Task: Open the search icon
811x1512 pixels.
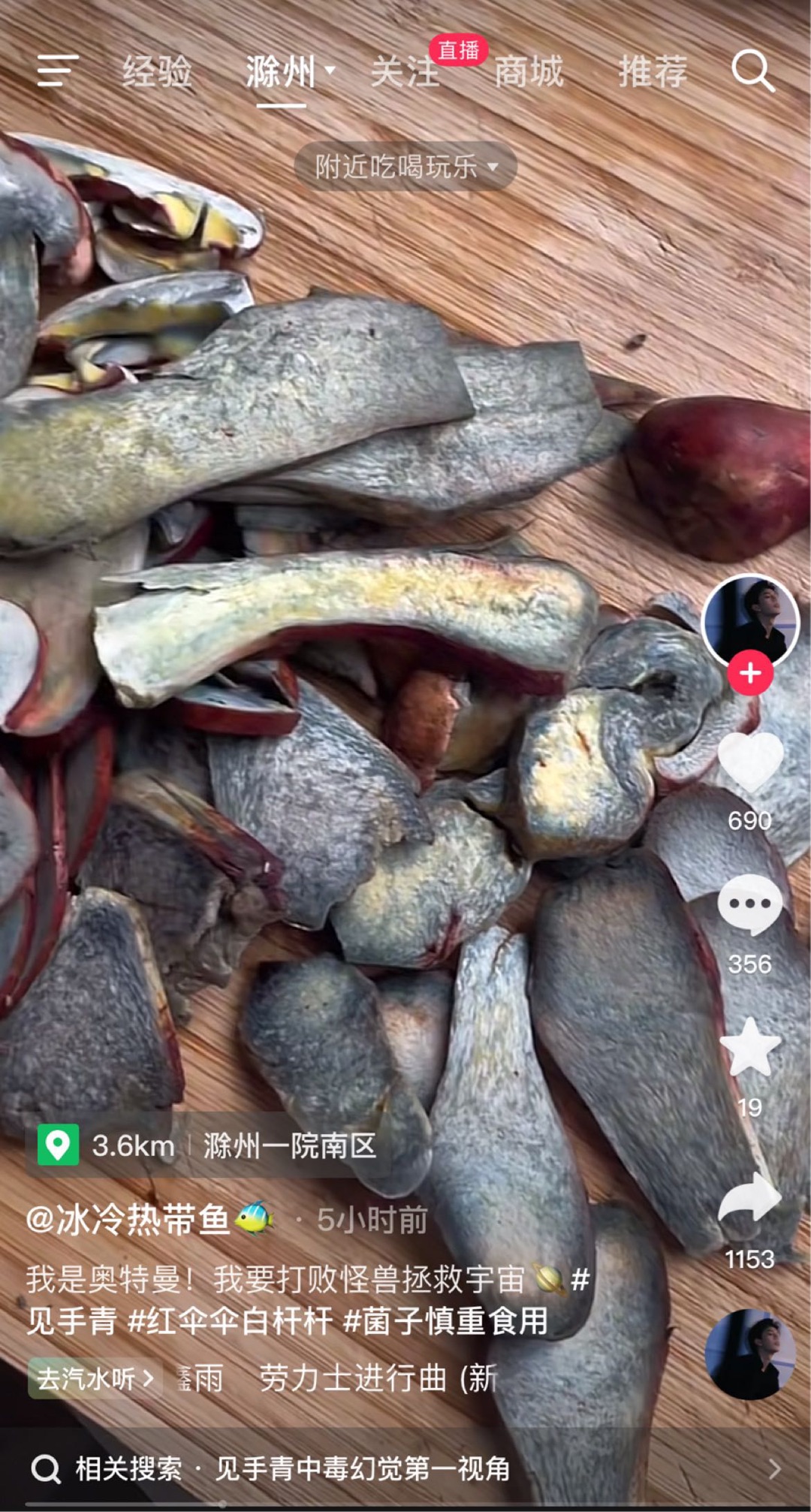Action: (x=752, y=71)
